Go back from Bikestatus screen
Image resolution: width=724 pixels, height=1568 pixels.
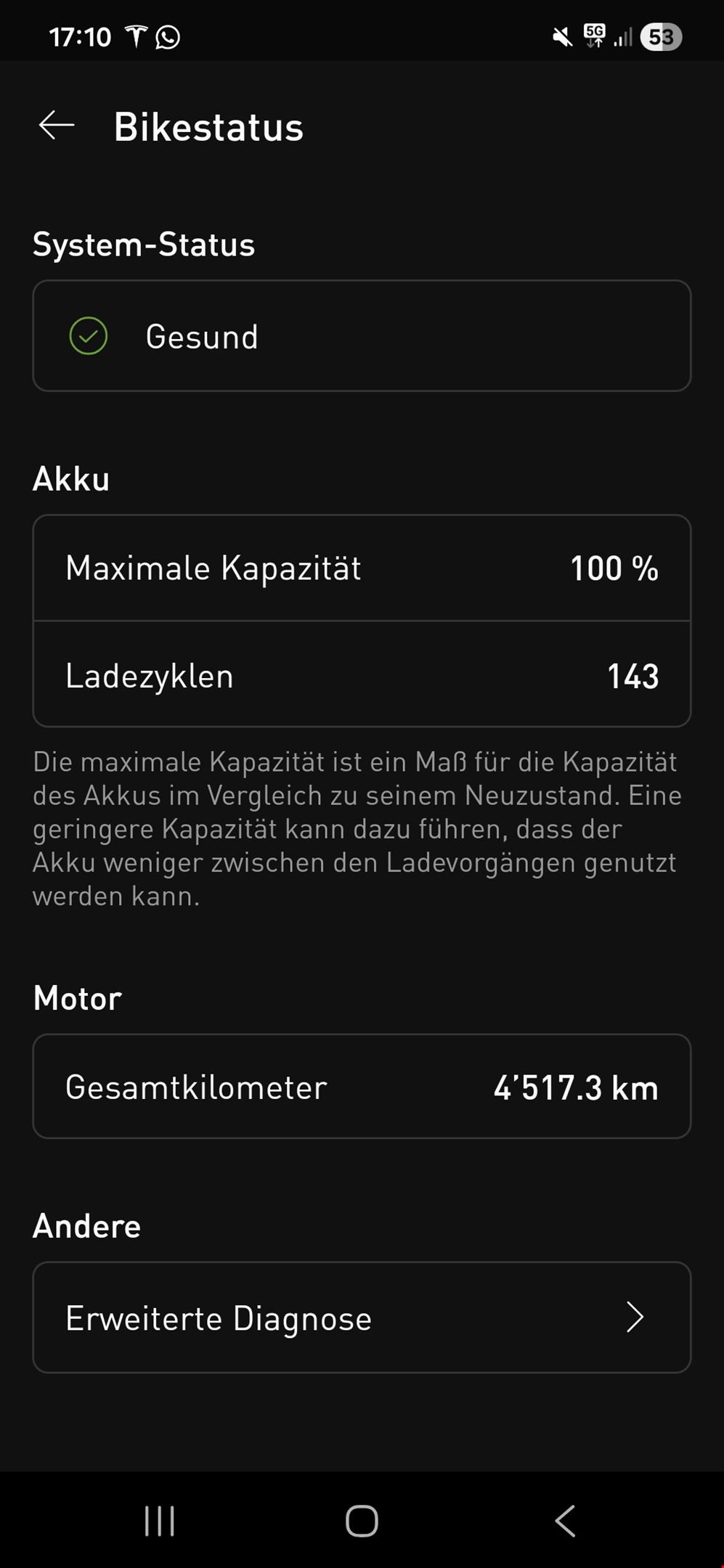click(x=57, y=126)
